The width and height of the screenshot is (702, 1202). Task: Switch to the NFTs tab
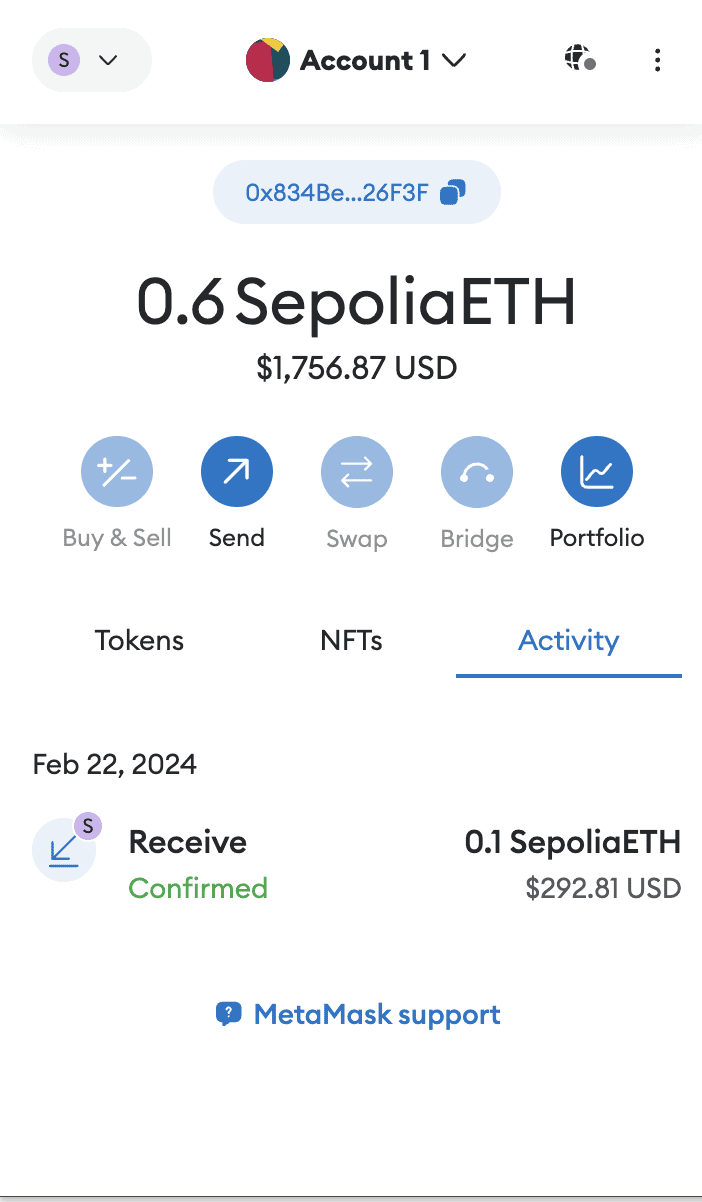(351, 641)
